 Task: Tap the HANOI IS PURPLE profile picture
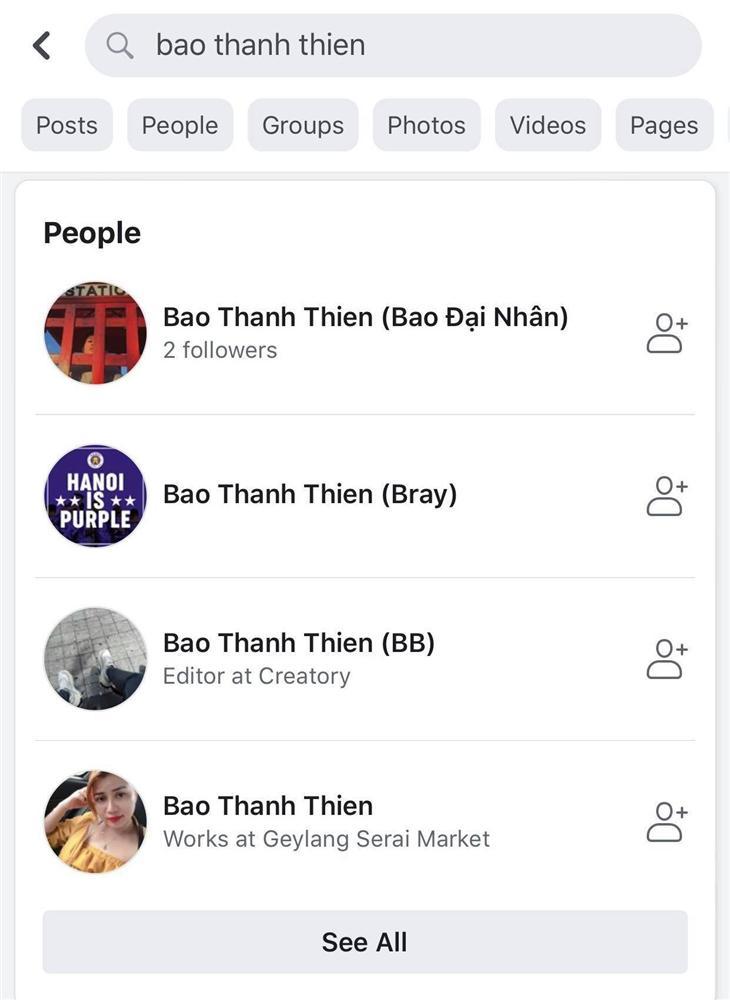tap(95, 494)
